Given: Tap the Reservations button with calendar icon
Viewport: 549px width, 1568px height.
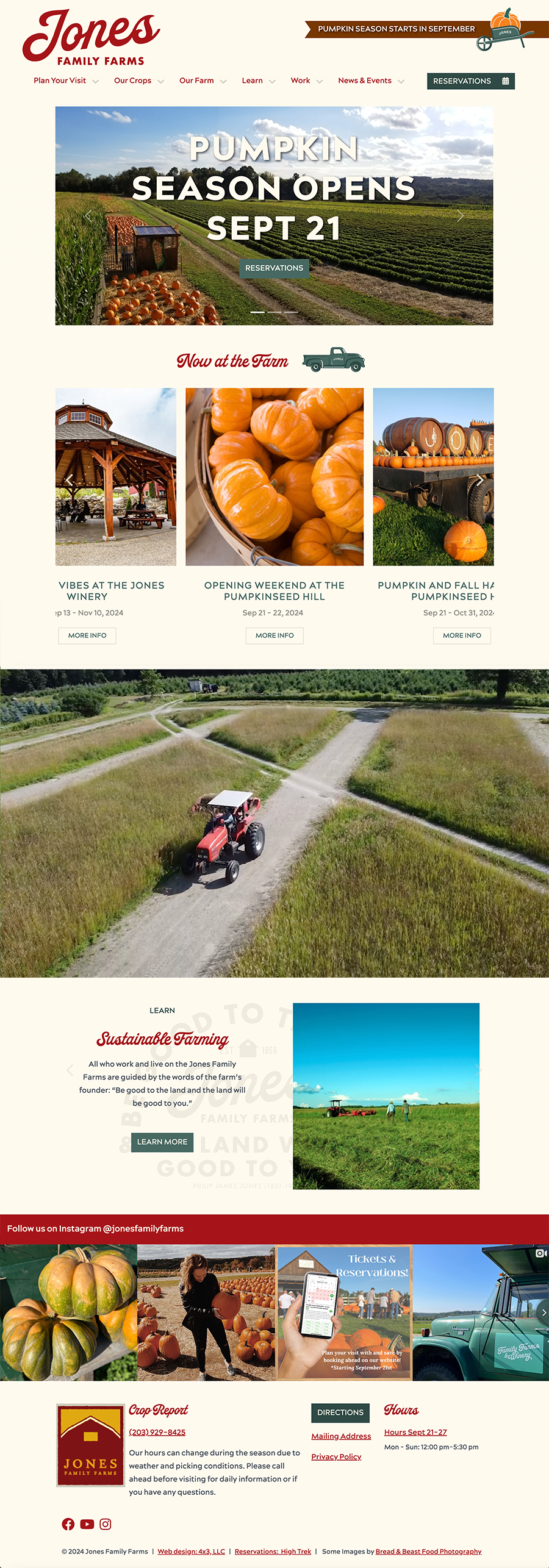Looking at the screenshot, I should click(470, 81).
